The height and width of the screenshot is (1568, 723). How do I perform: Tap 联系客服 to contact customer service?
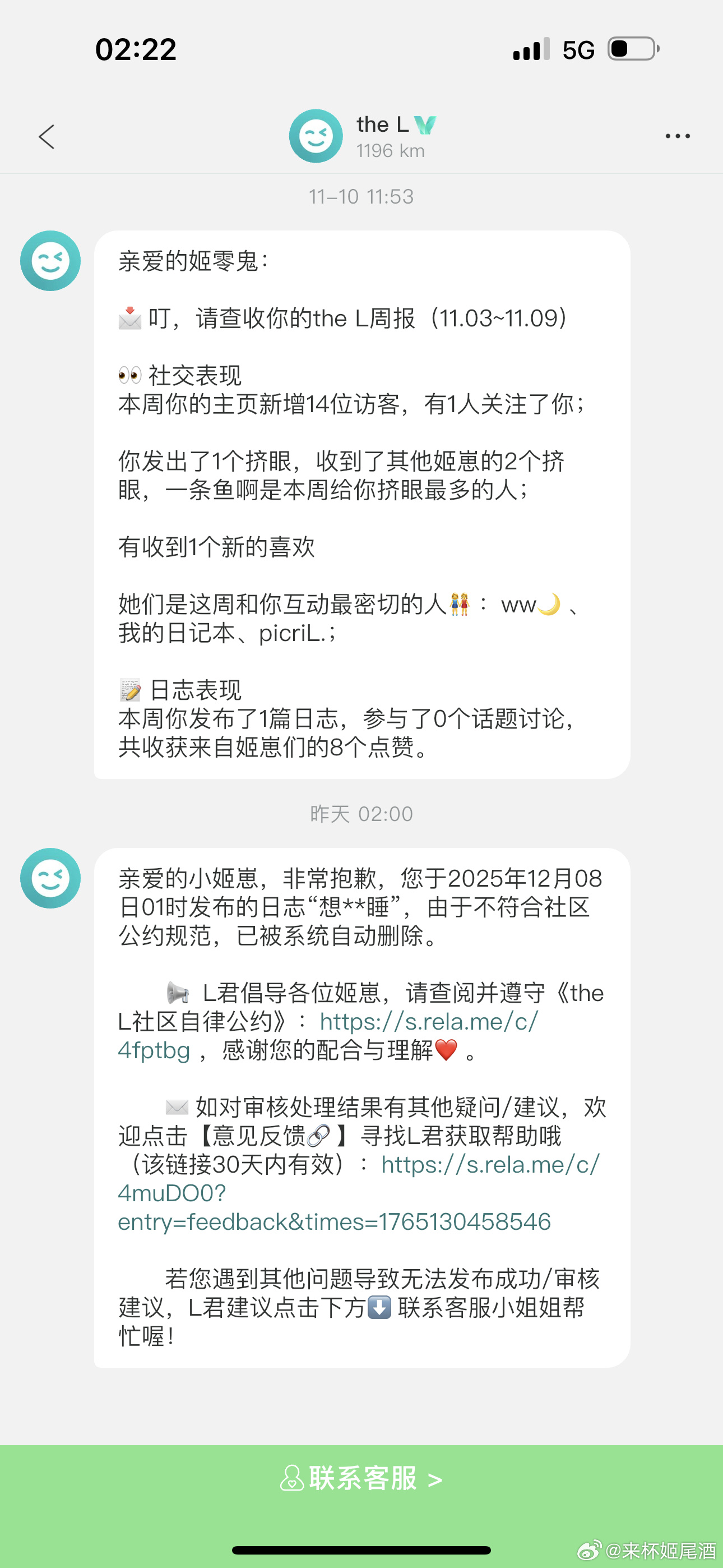coord(361,1478)
